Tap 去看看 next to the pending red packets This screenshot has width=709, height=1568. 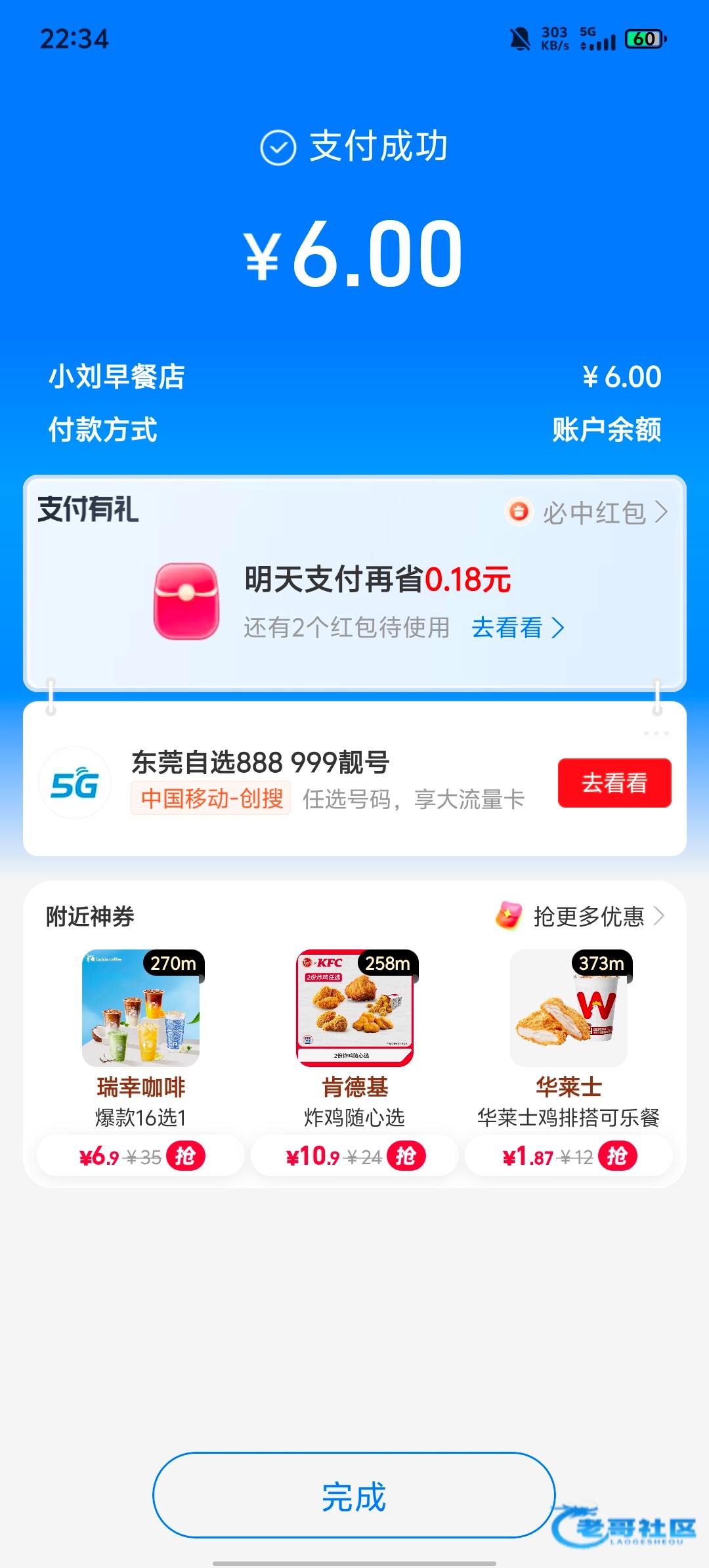pos(517,628)
